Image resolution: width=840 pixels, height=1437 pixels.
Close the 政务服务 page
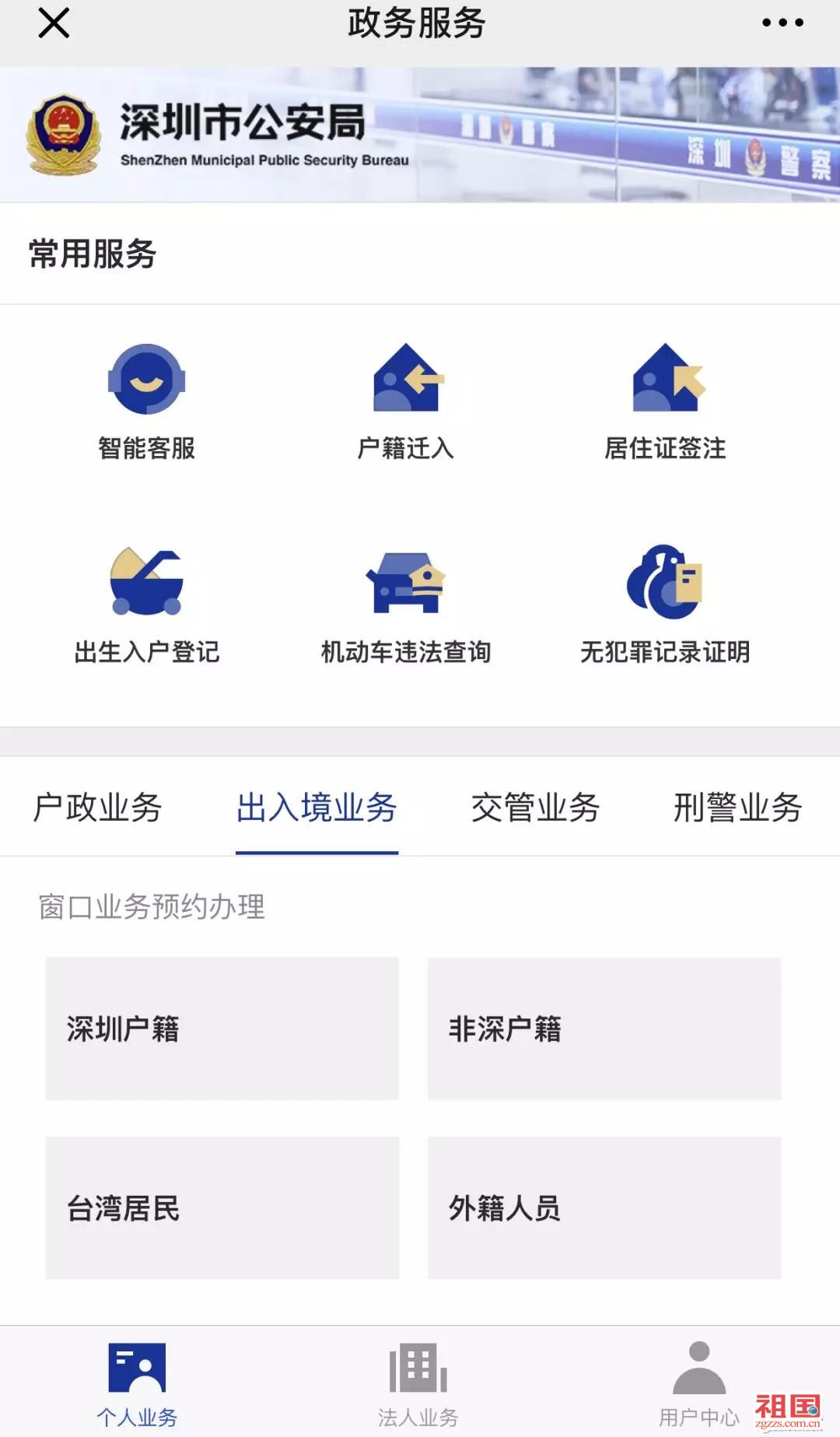54,23
